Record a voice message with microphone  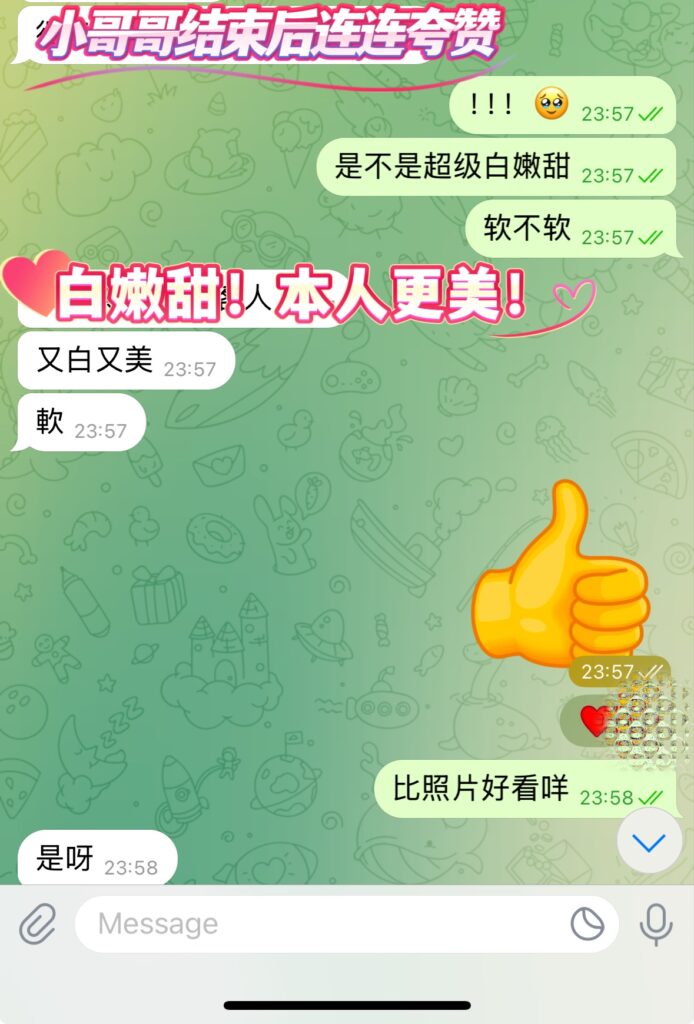point(656,924)
